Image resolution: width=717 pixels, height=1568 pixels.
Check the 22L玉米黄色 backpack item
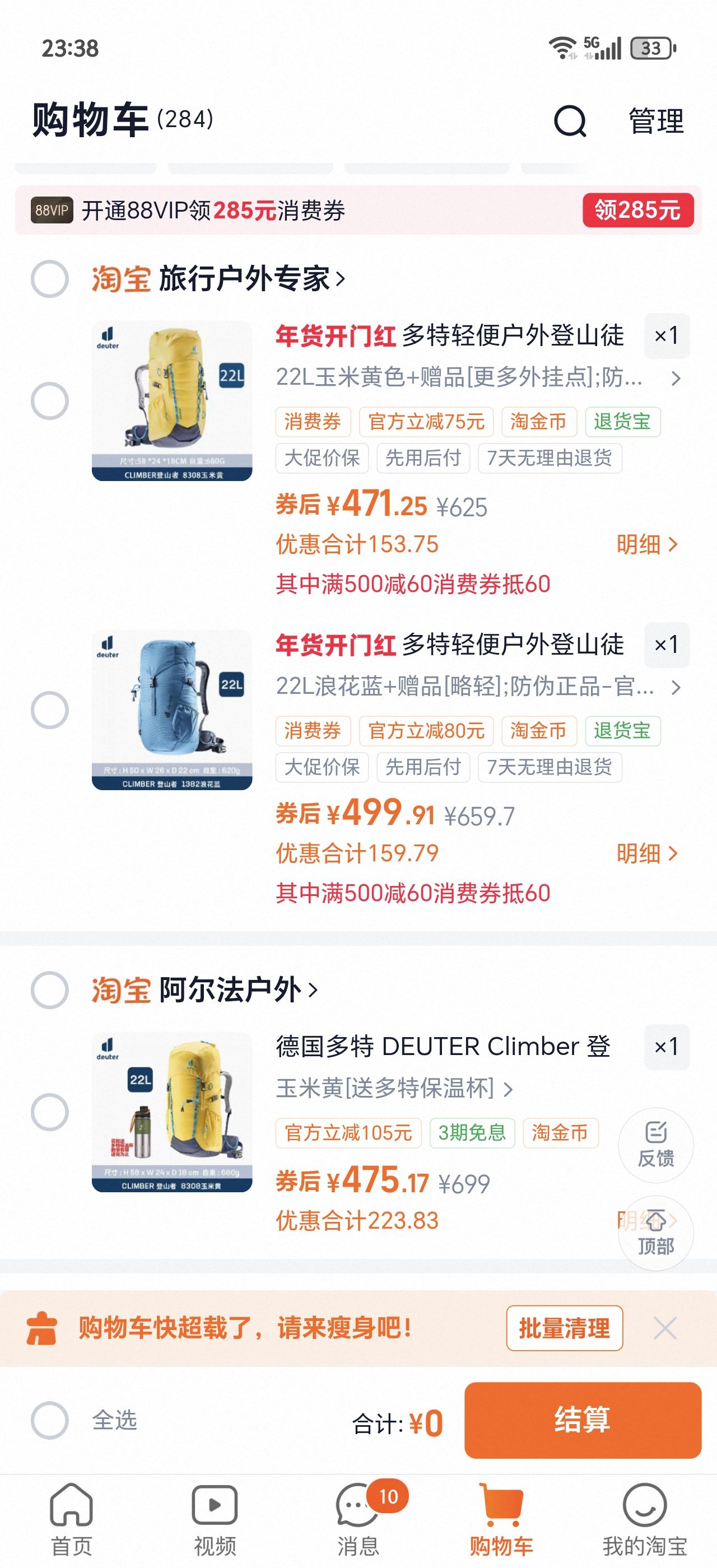[50, 401]
